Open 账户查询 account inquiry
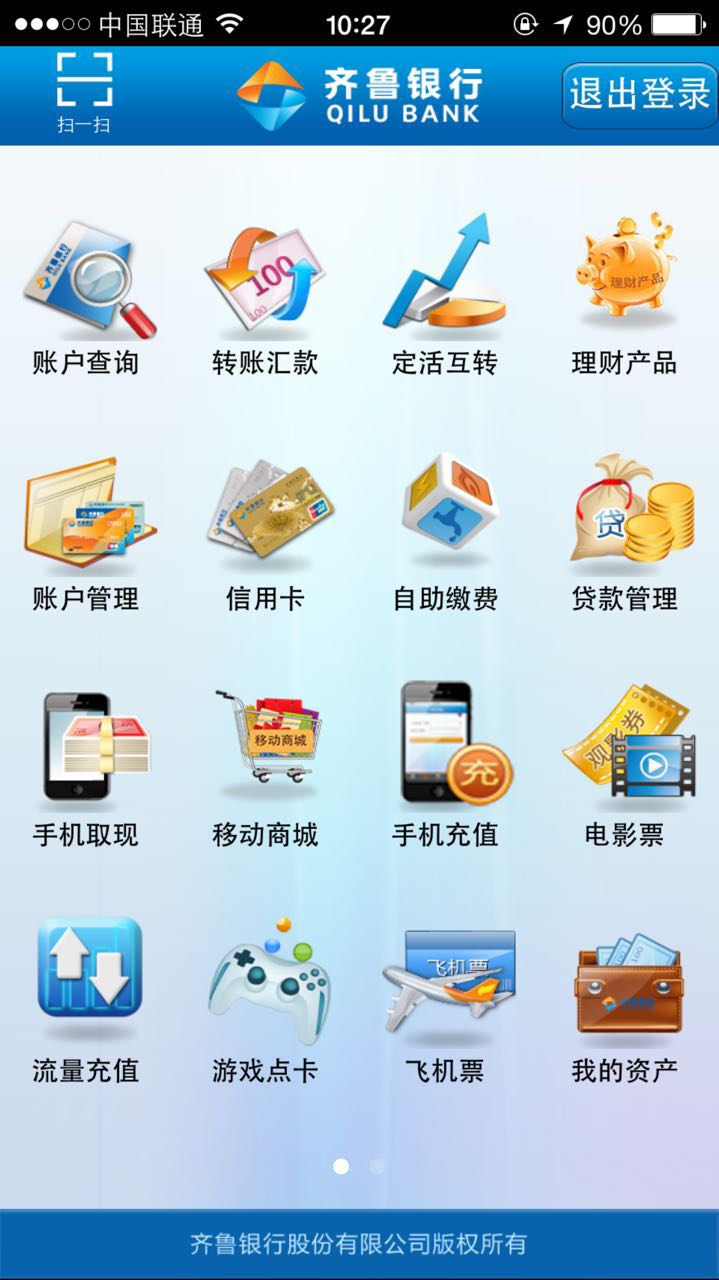The width and height of the screenshot is (719, 1280). pyautogui.click(x=86, y=297)
